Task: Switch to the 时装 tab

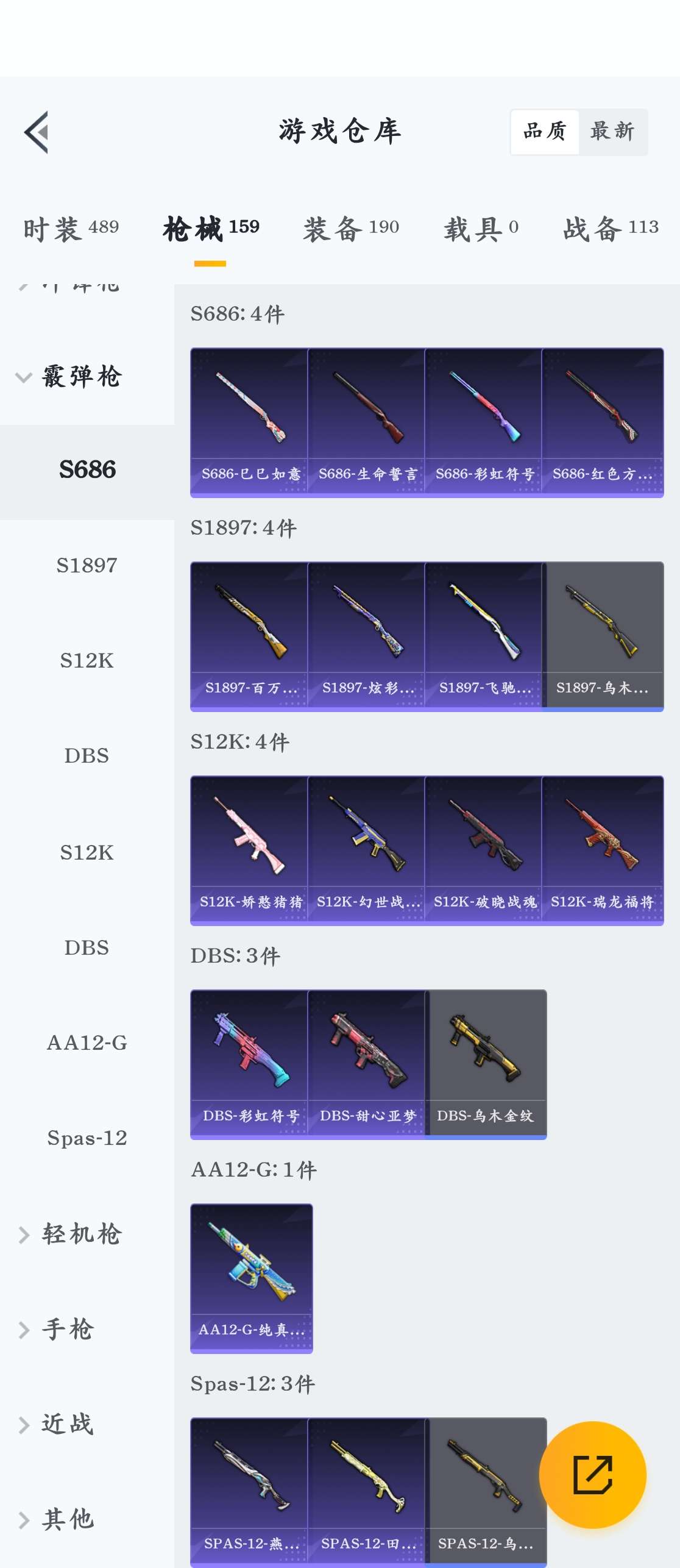Action: pyautogui.click(x=71, y=229)
